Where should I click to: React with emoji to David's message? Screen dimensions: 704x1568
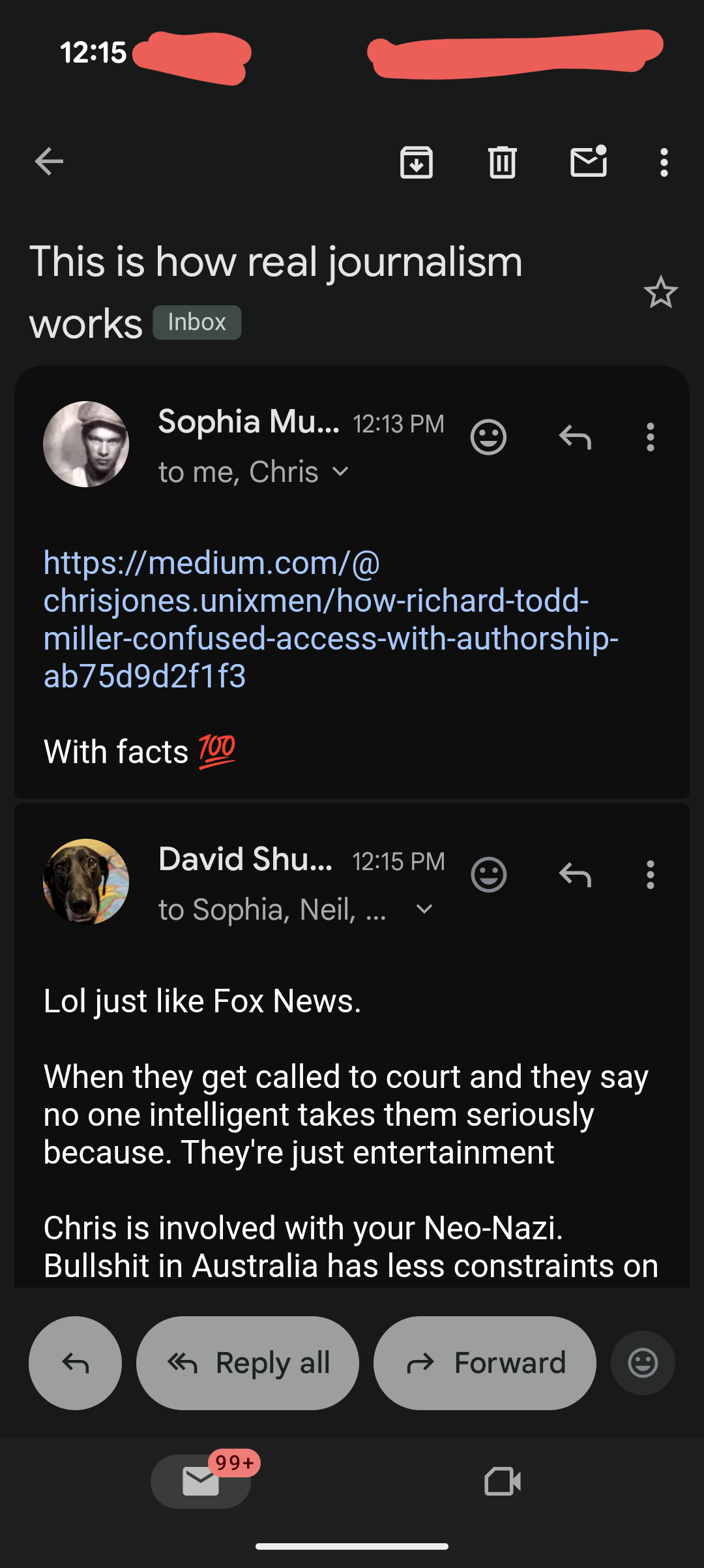tap(488, 875)
